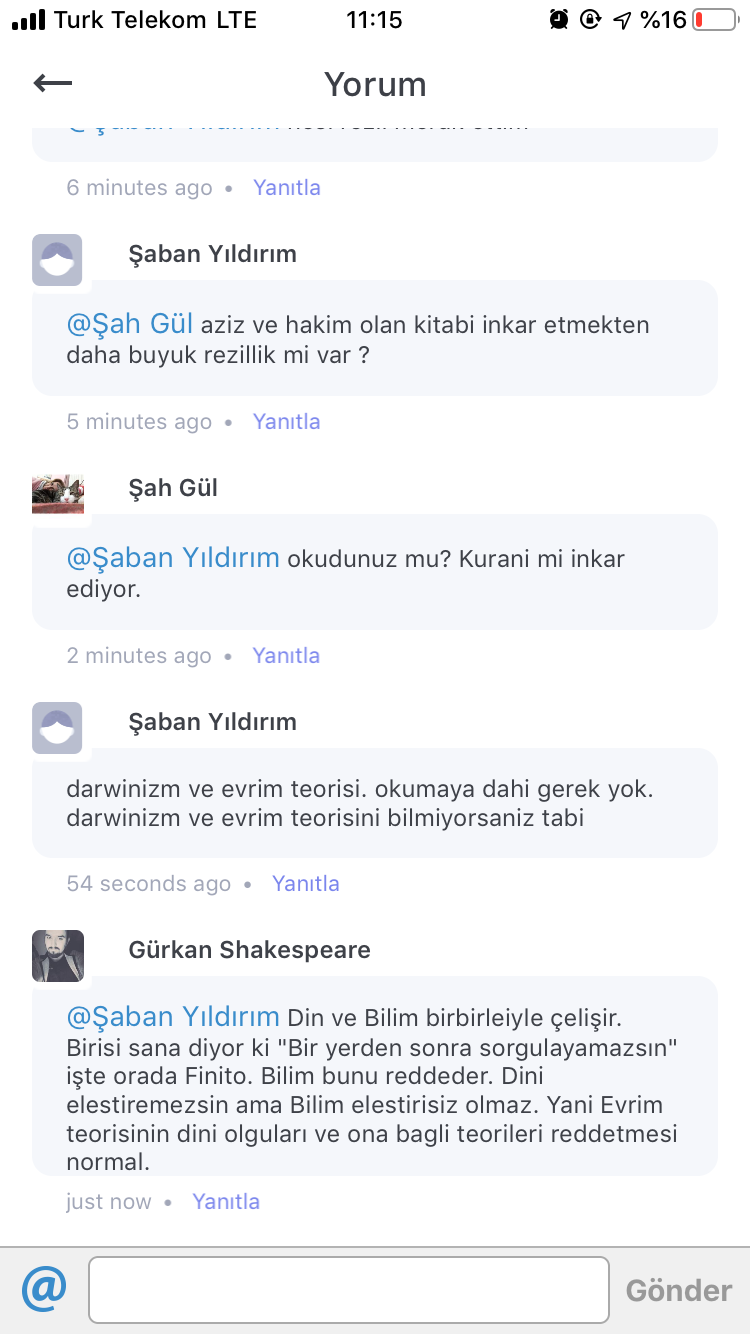Viewport: 750px width, 1334px height.
Task: Focus the comment text field
Action: click(x=348, y=1290)
